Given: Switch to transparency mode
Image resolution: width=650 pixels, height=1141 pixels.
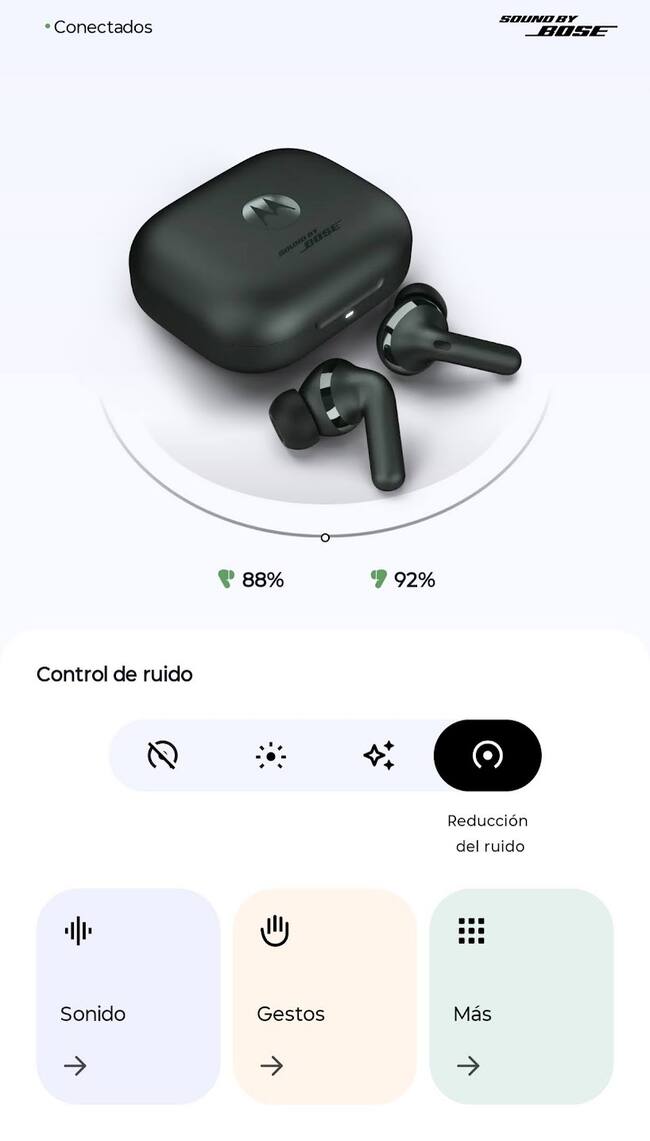Looking at the screenshot, I should 270,755.
